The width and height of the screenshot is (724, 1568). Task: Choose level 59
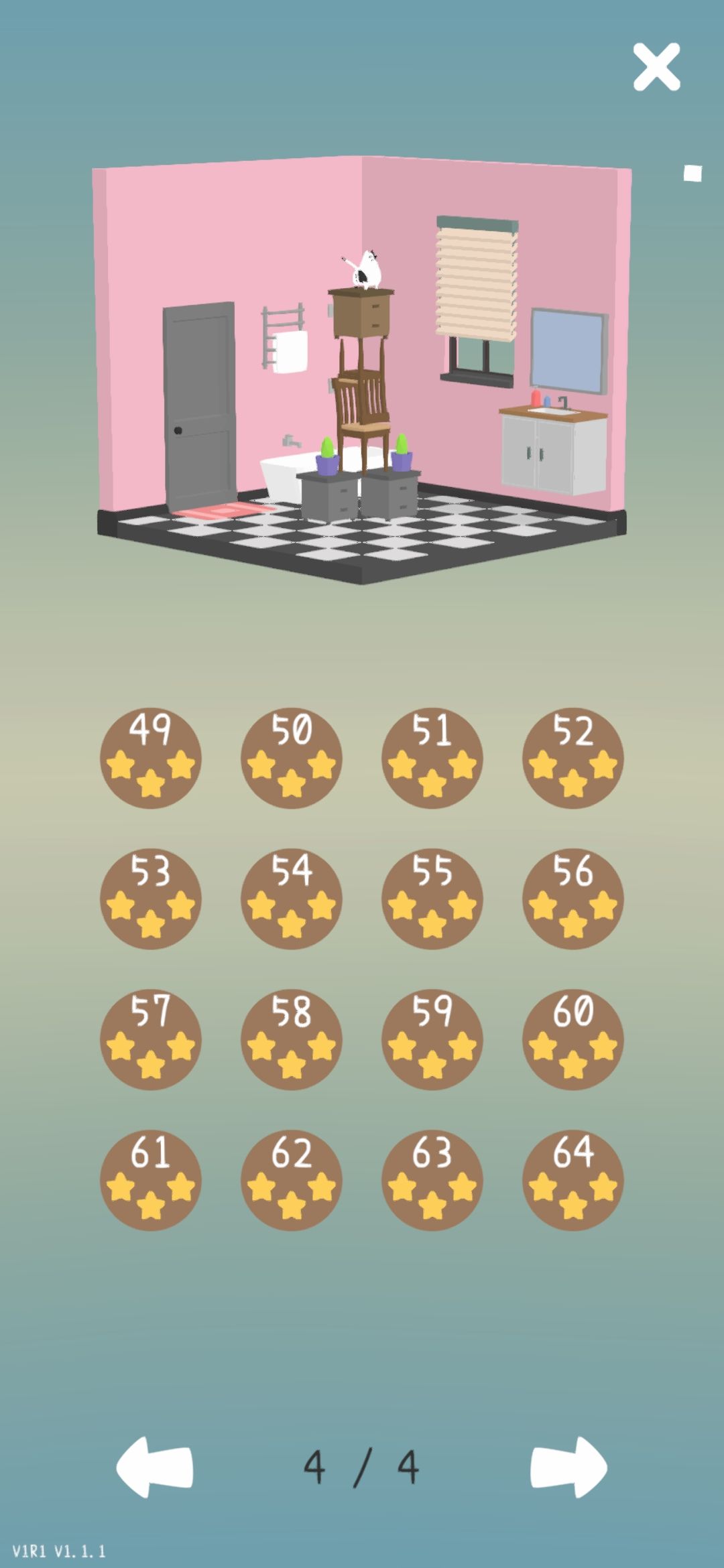click(432, 1039)
